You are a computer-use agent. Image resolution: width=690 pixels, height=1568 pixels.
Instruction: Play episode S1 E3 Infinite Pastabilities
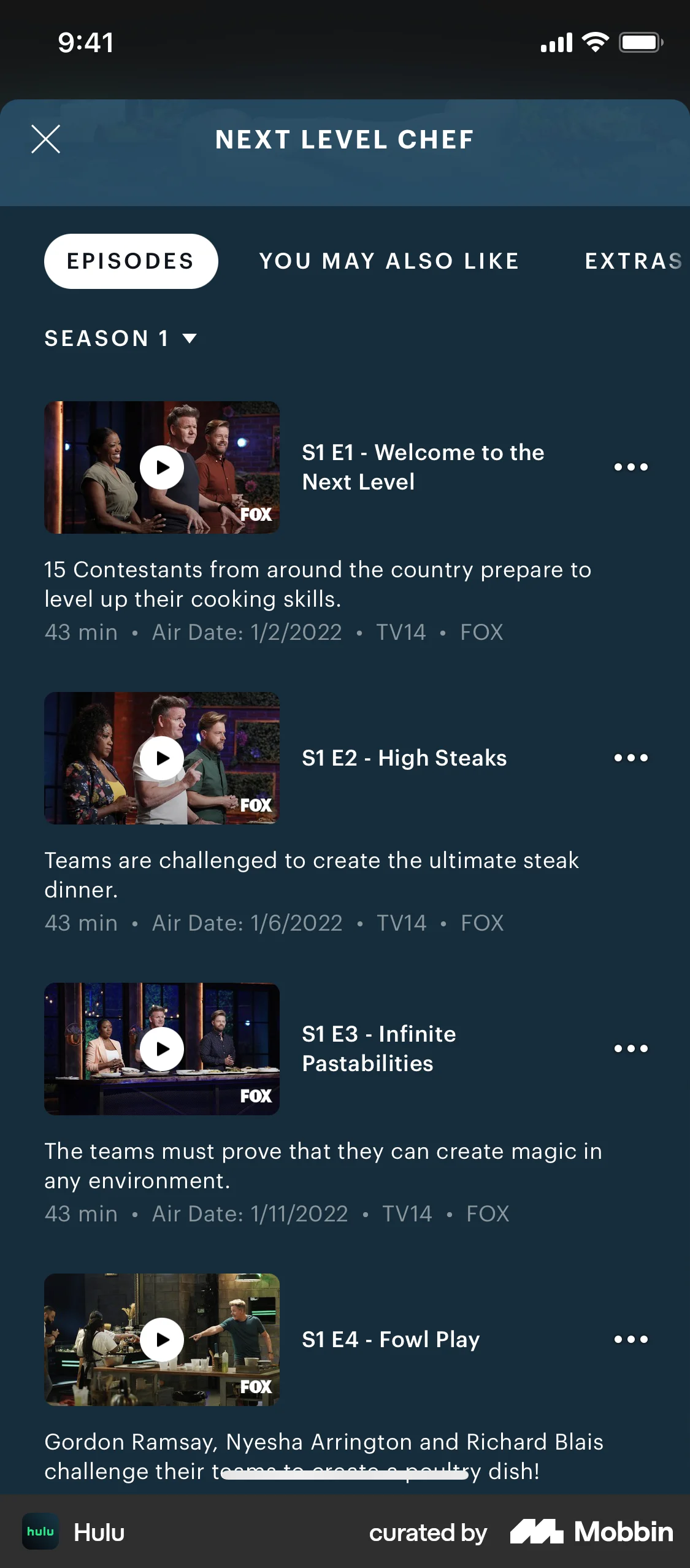162,1048
